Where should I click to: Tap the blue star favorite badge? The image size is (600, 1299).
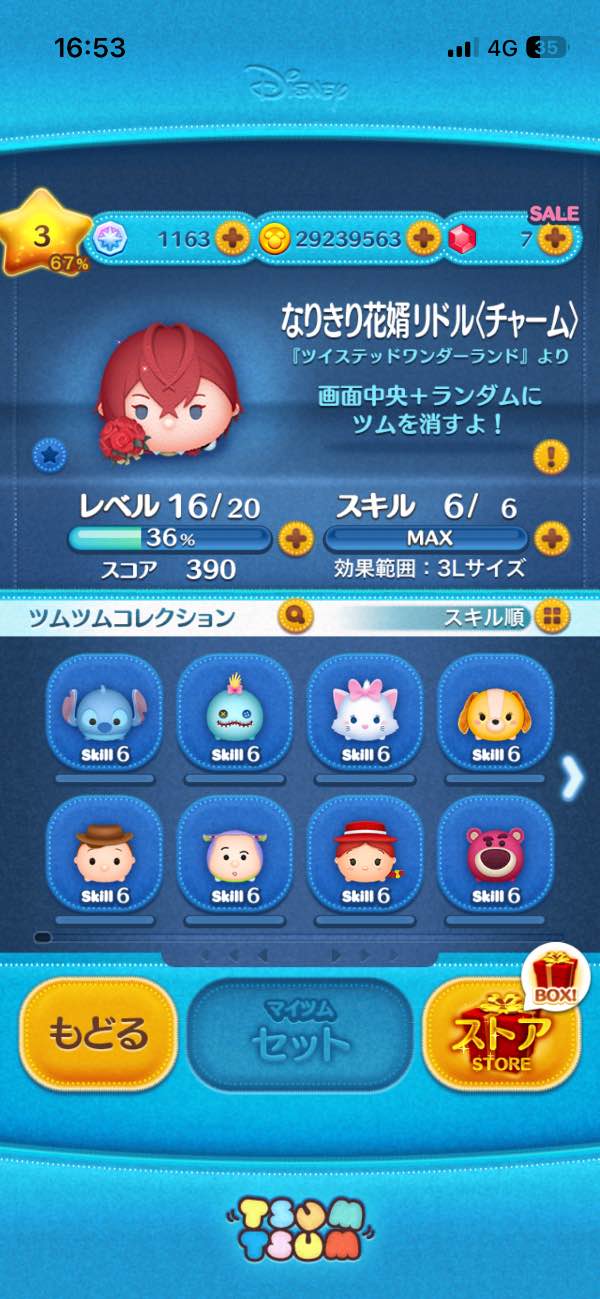click(47, 455)
